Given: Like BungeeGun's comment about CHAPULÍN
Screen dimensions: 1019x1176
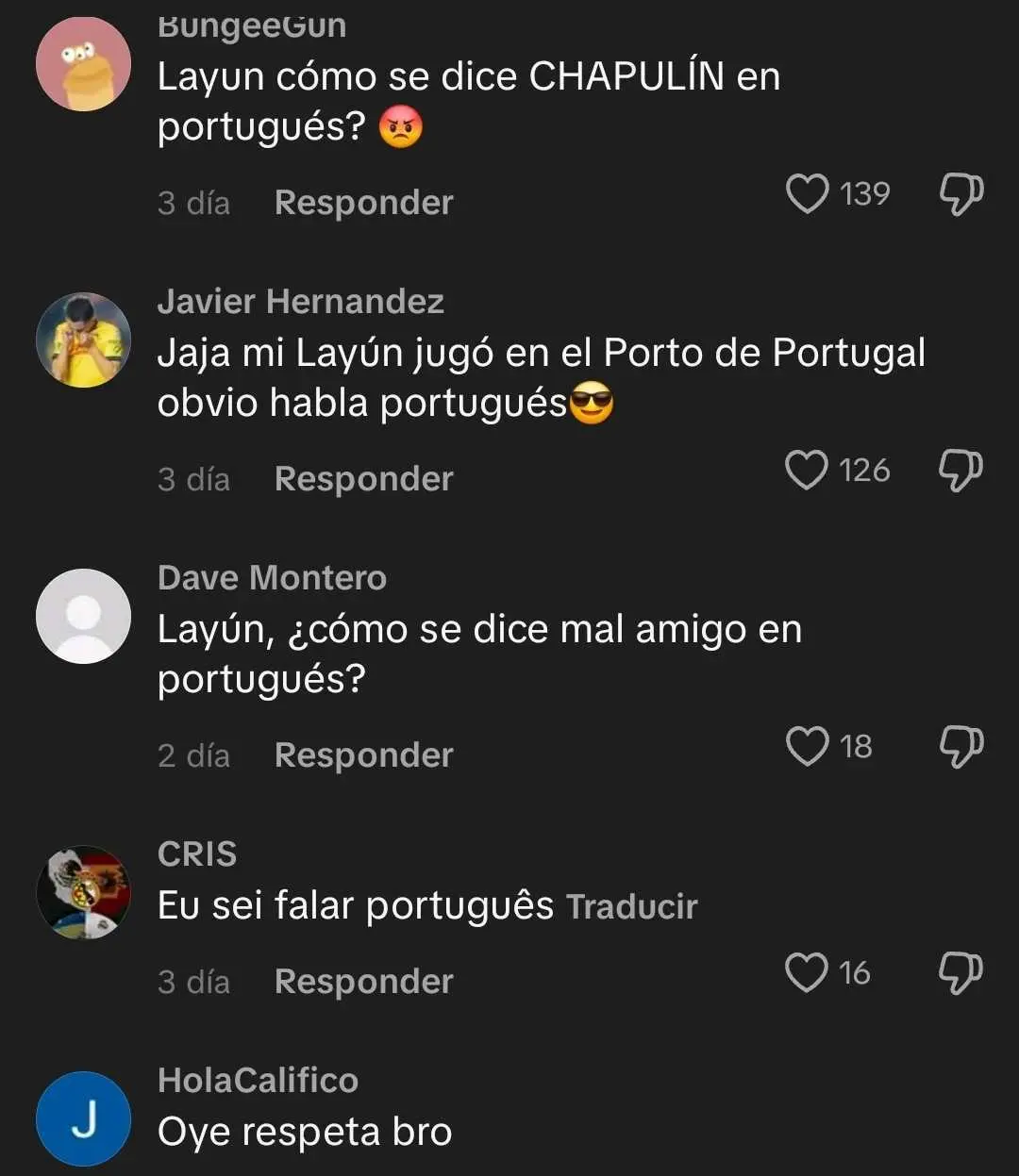Looking at the screenshot, I should coord(808,194).
